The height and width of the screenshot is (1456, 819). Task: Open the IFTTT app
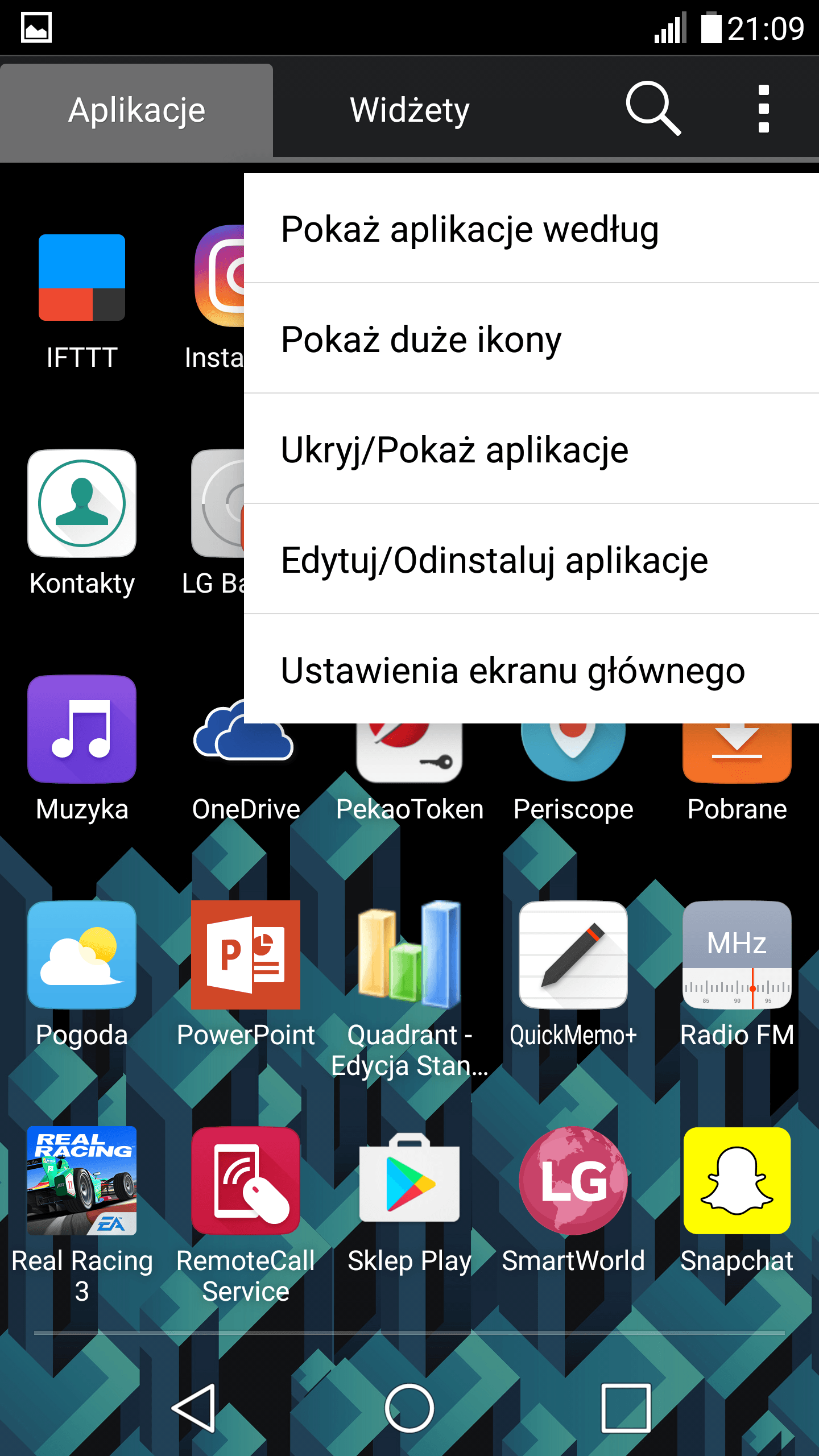[x=82, y=301]
